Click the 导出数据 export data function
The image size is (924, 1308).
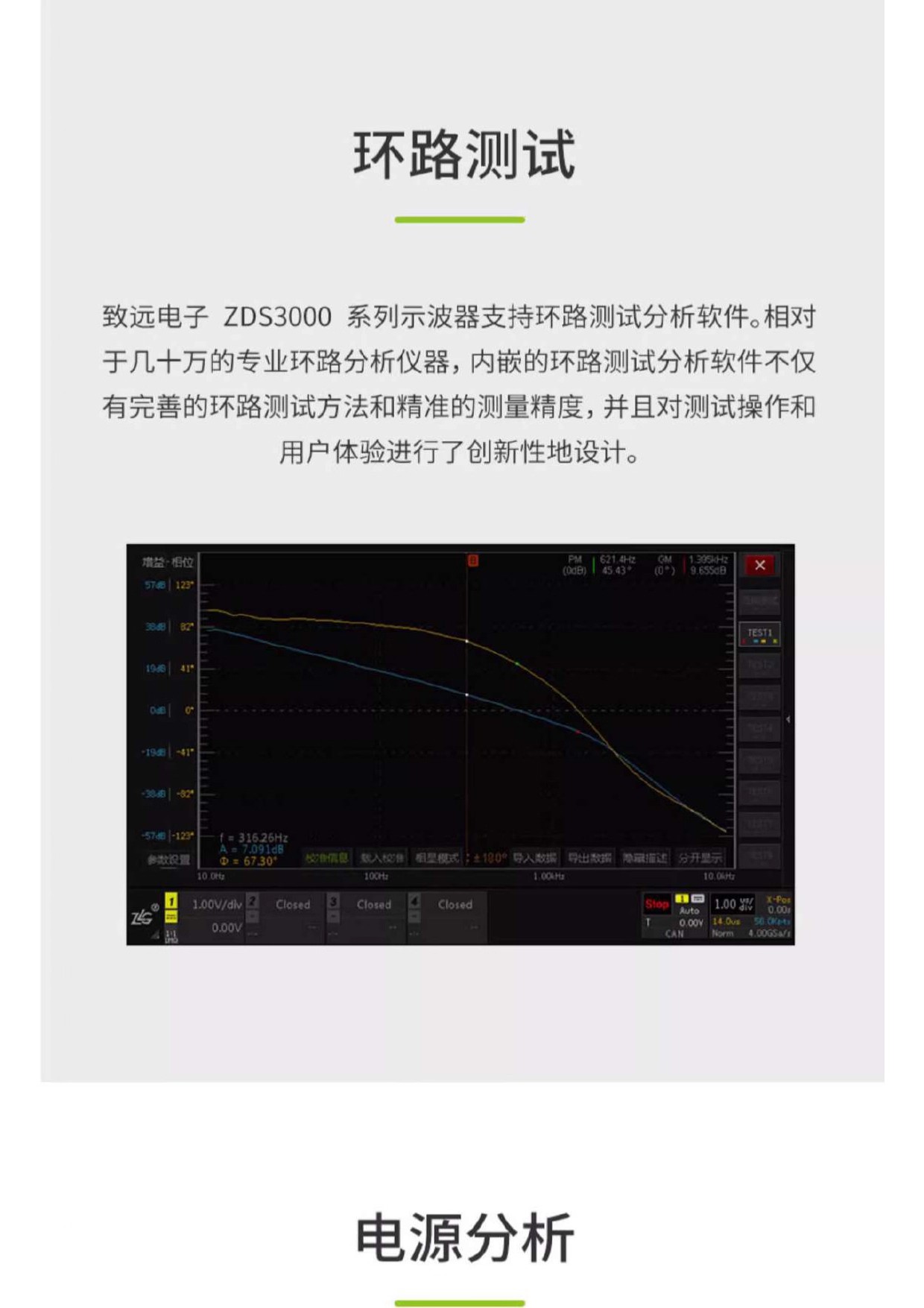click(x=589, y=857)
